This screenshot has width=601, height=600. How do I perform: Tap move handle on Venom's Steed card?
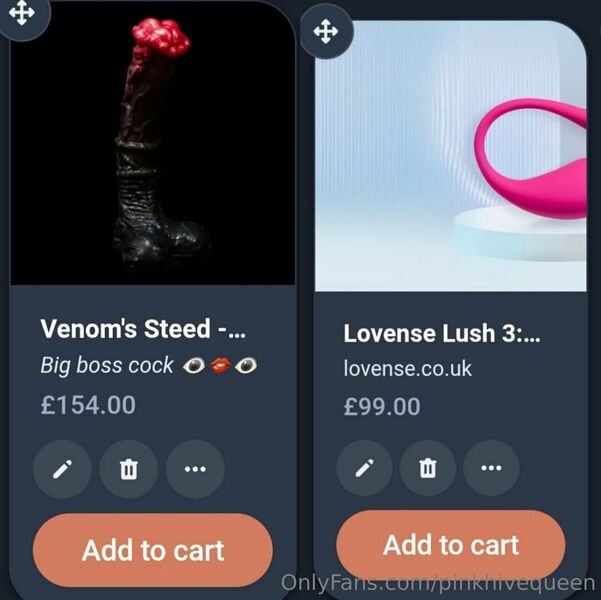point(22,12)
